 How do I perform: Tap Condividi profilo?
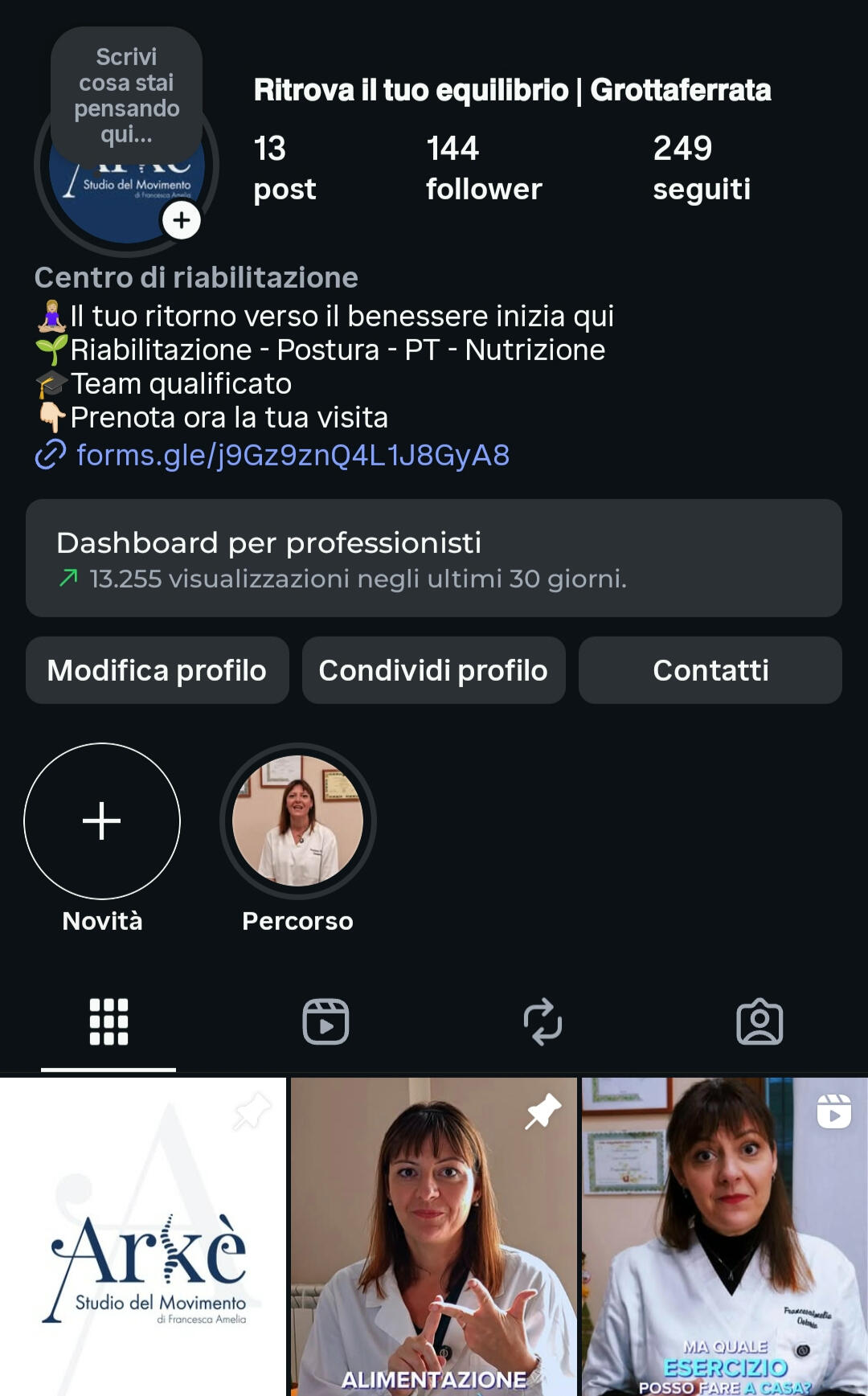tap(434, 670)
